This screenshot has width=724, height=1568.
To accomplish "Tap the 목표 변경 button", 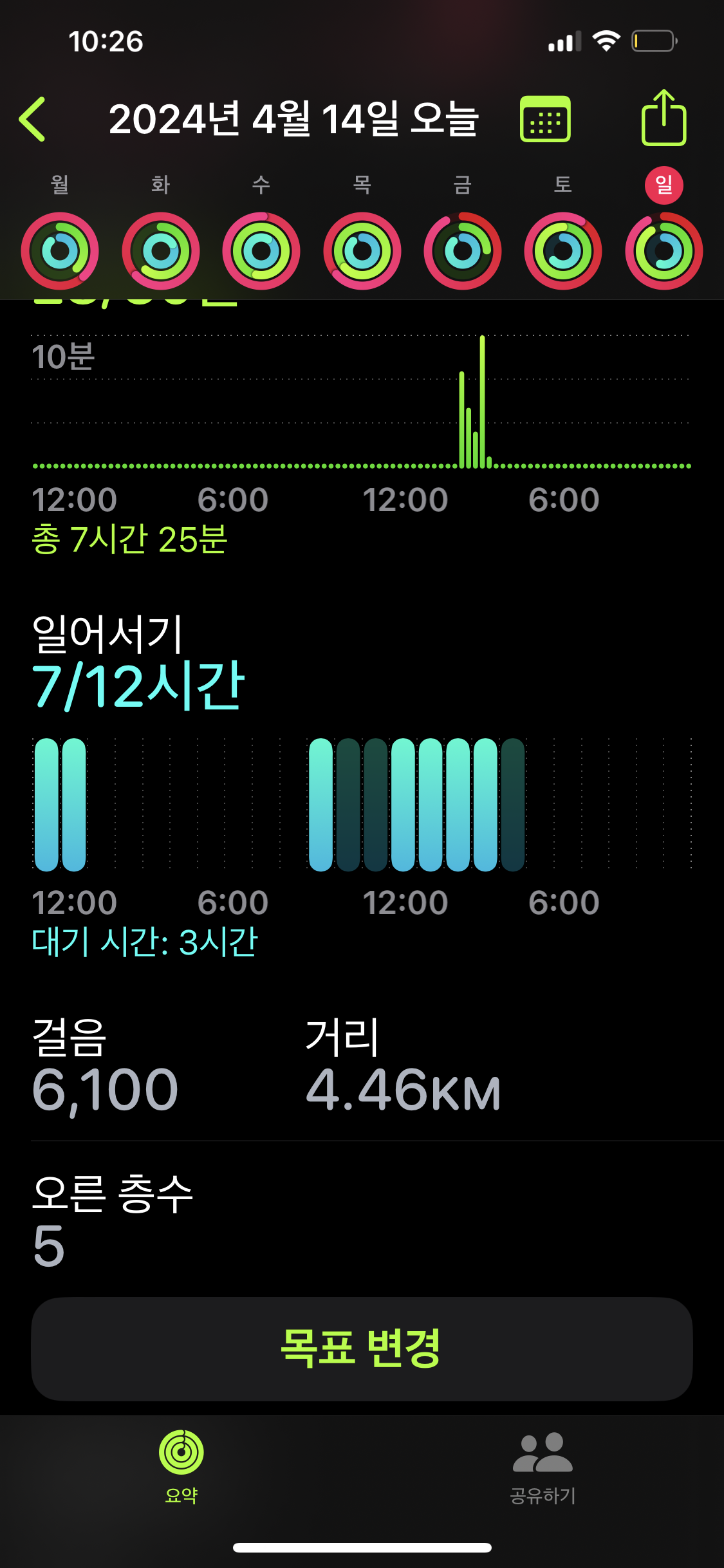I will 362,1349.
